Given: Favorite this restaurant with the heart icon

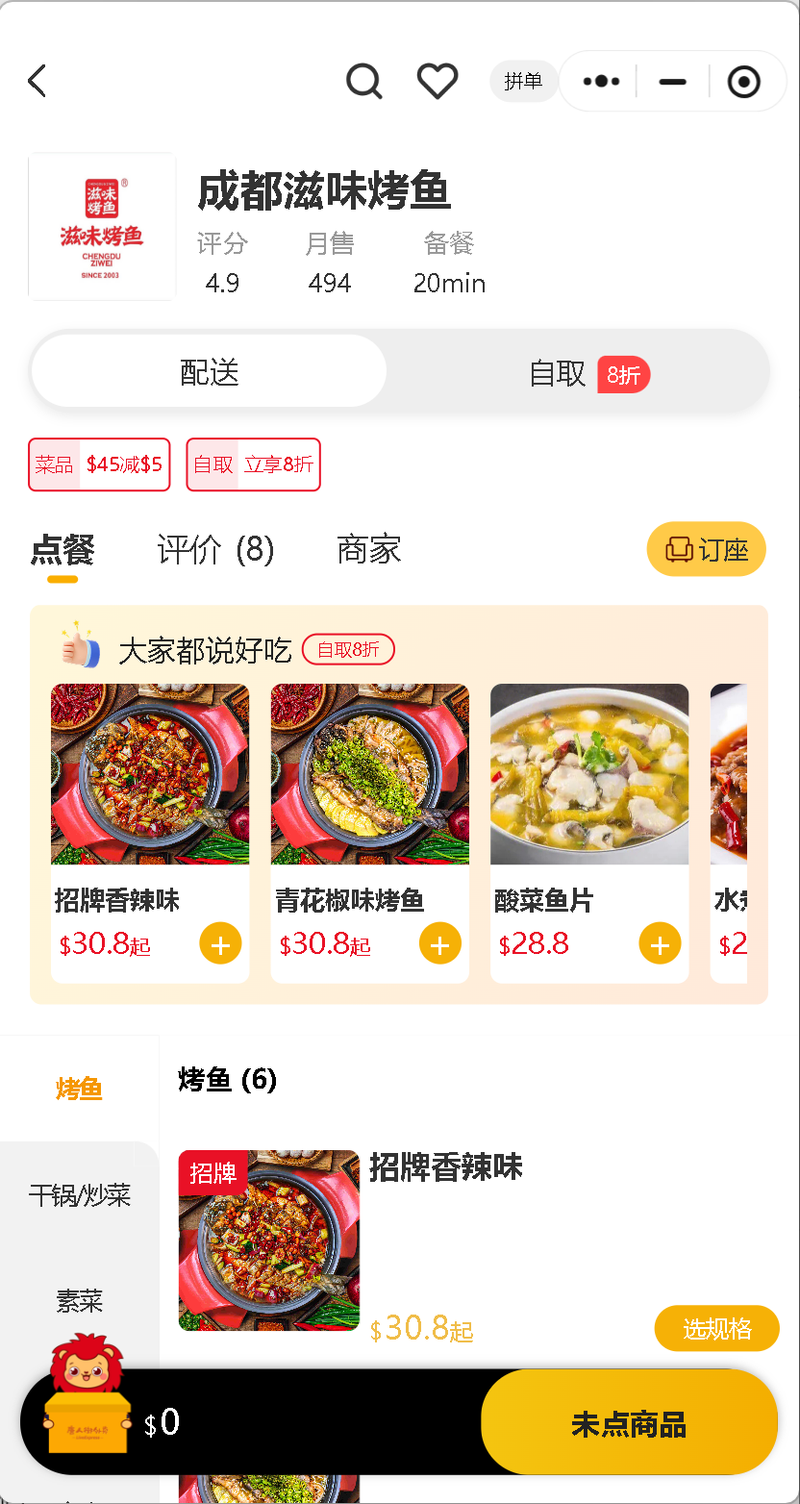Looking at the screenshot, I should click(x=437, y=81).
